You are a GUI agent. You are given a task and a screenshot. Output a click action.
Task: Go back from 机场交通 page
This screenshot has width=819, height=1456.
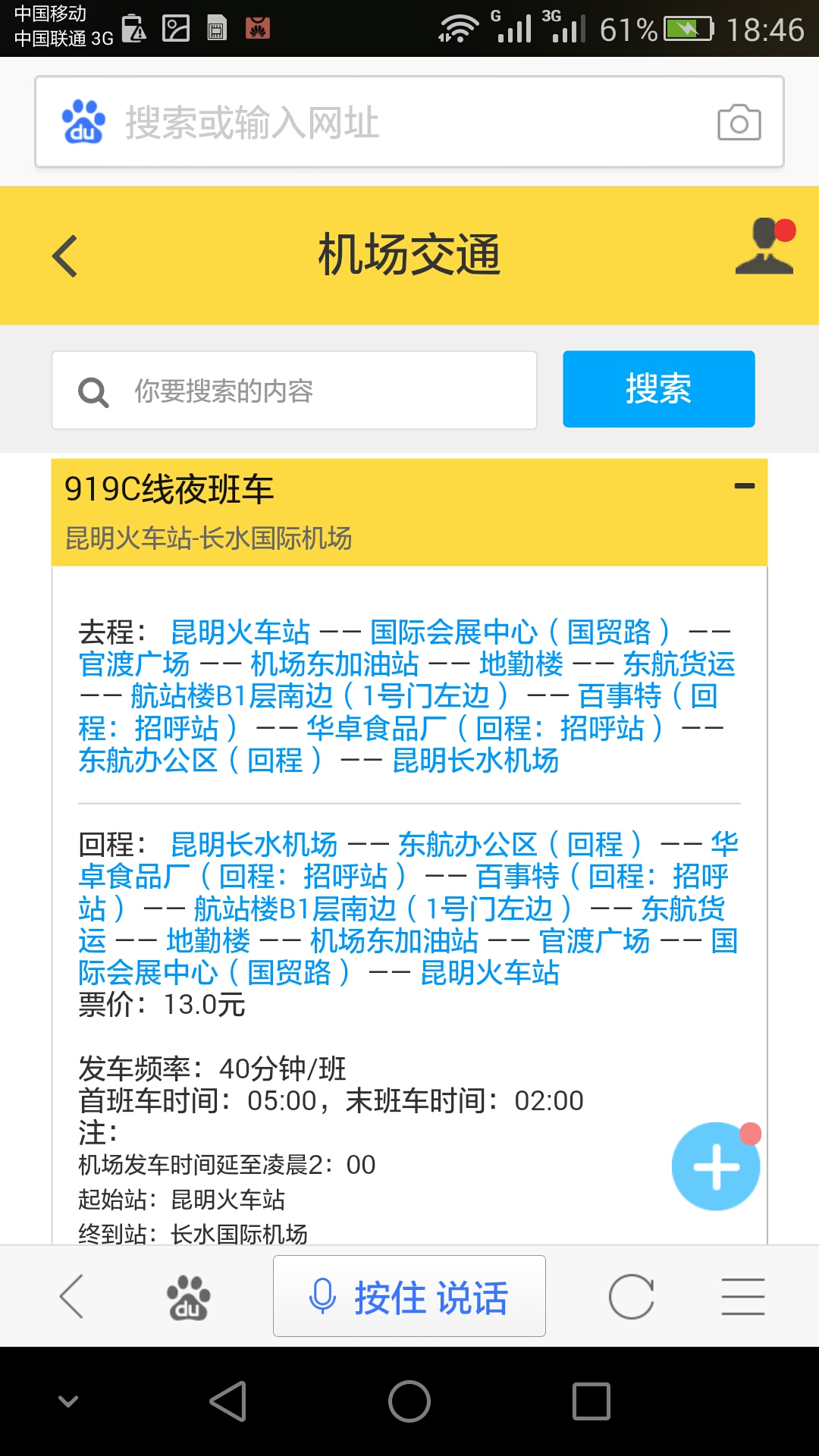65,256
